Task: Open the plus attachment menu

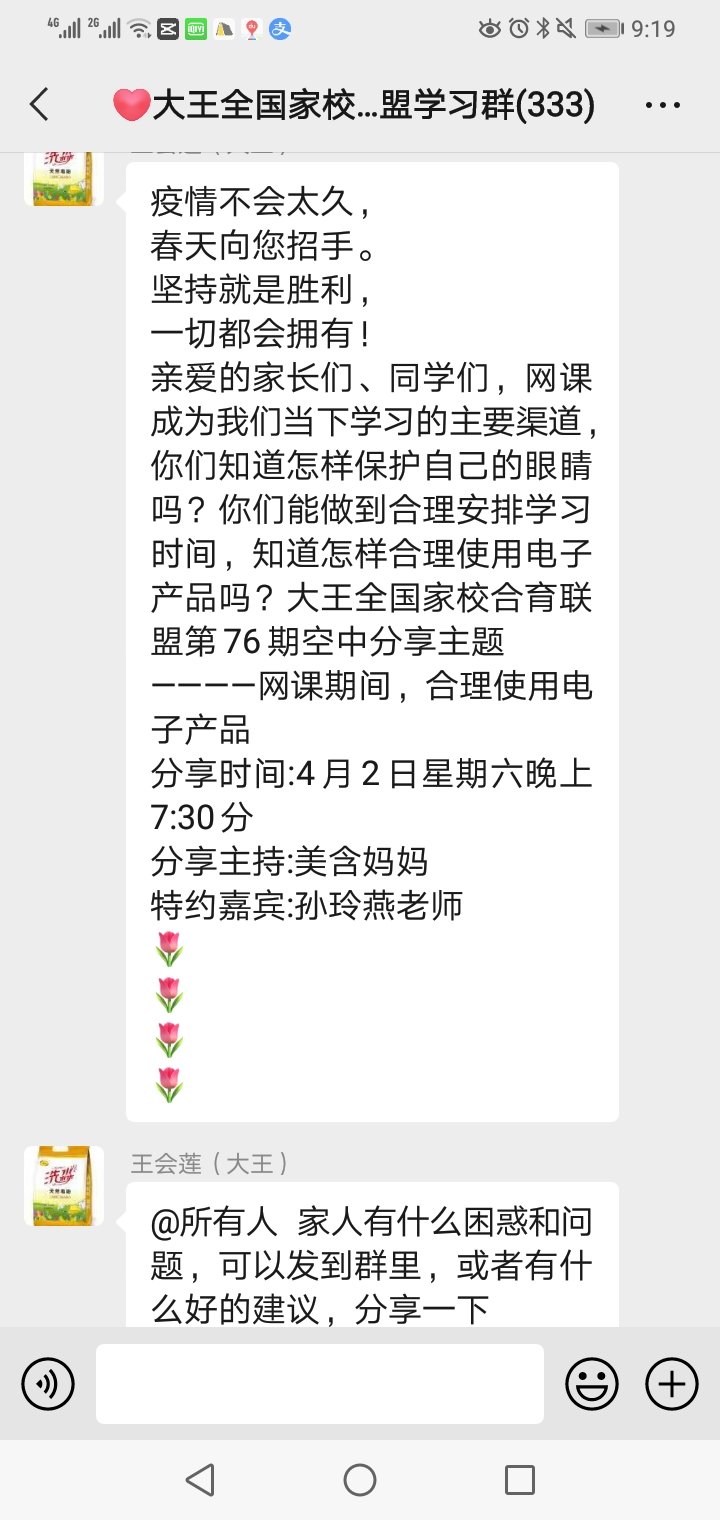Action: (671, 1384)
